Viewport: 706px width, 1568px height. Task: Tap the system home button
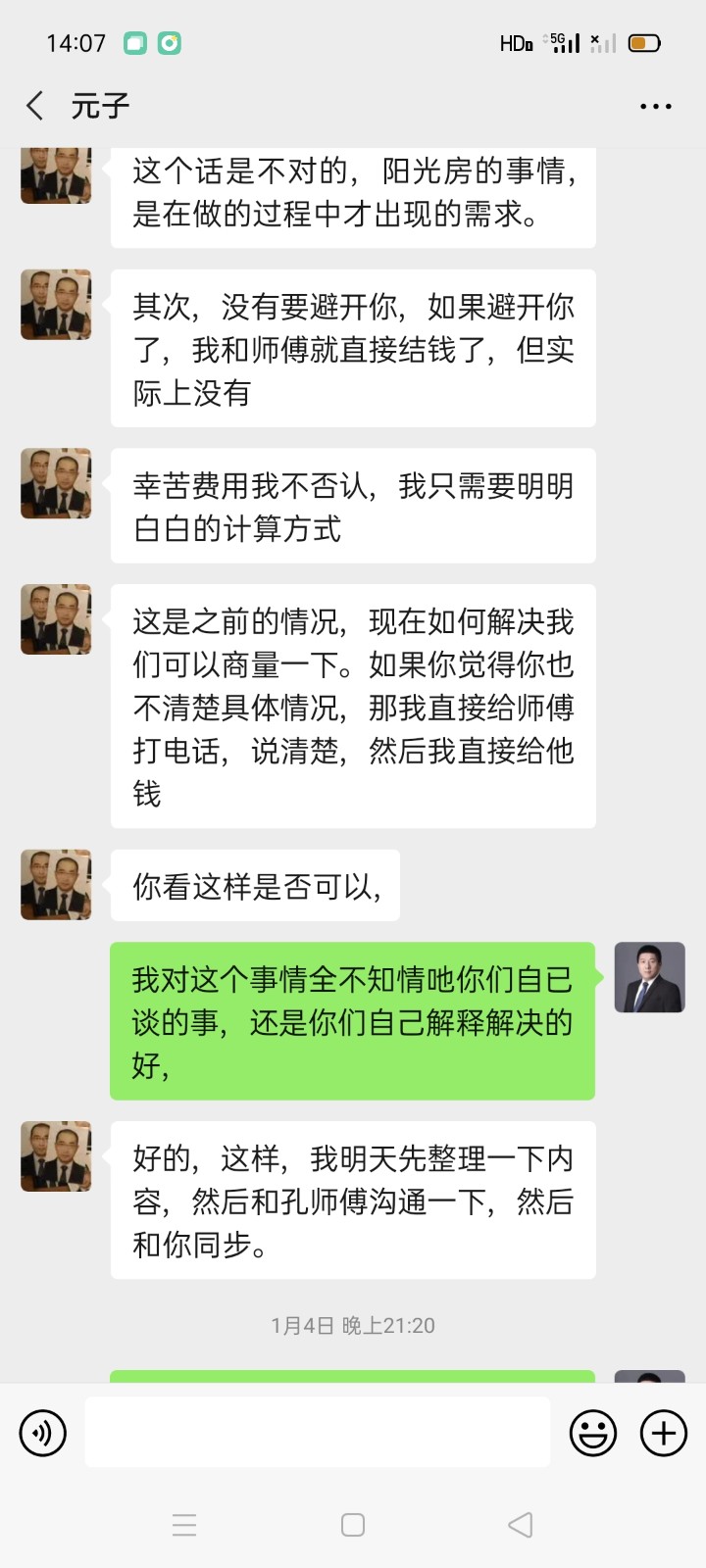(x=353, y=1525)
